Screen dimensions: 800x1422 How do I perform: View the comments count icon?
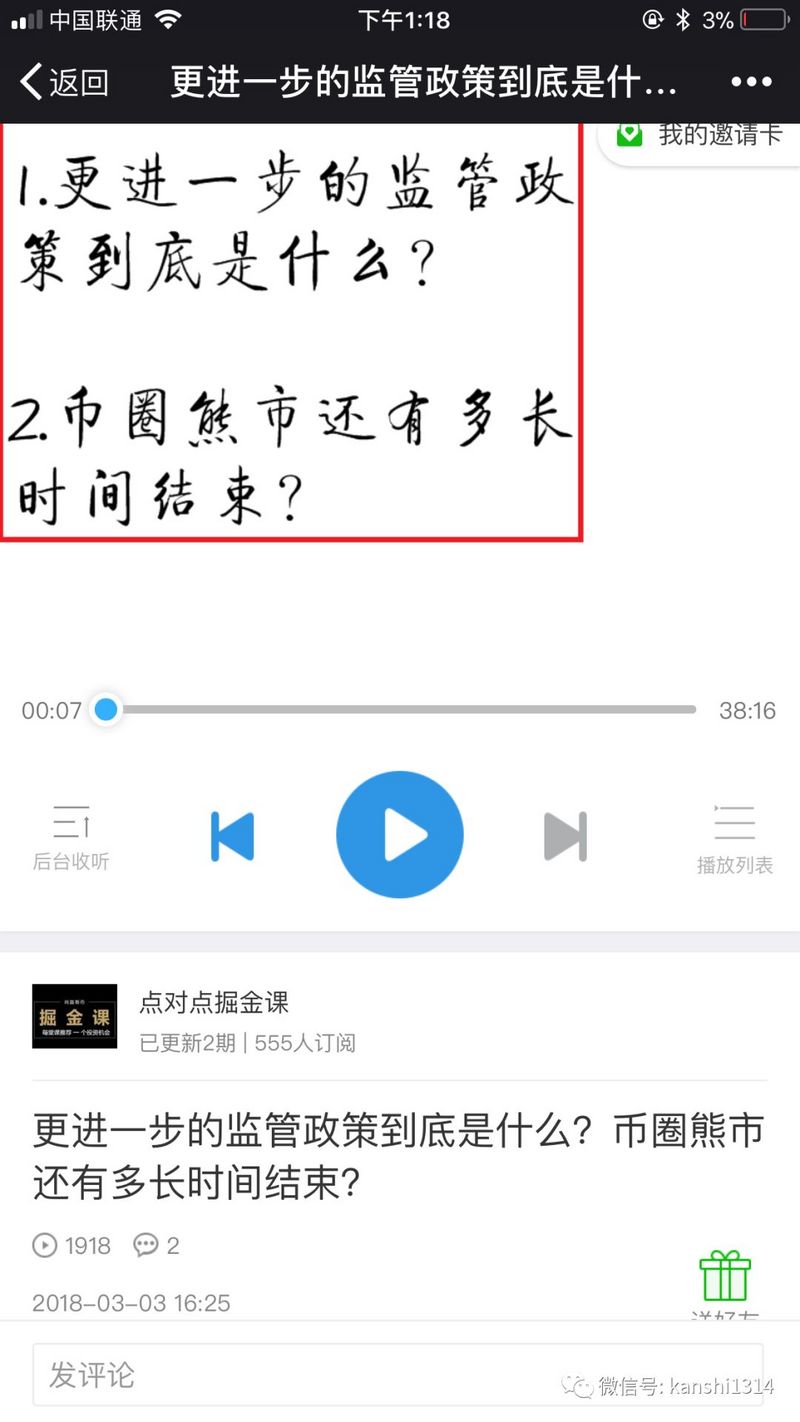(146, 1245)
